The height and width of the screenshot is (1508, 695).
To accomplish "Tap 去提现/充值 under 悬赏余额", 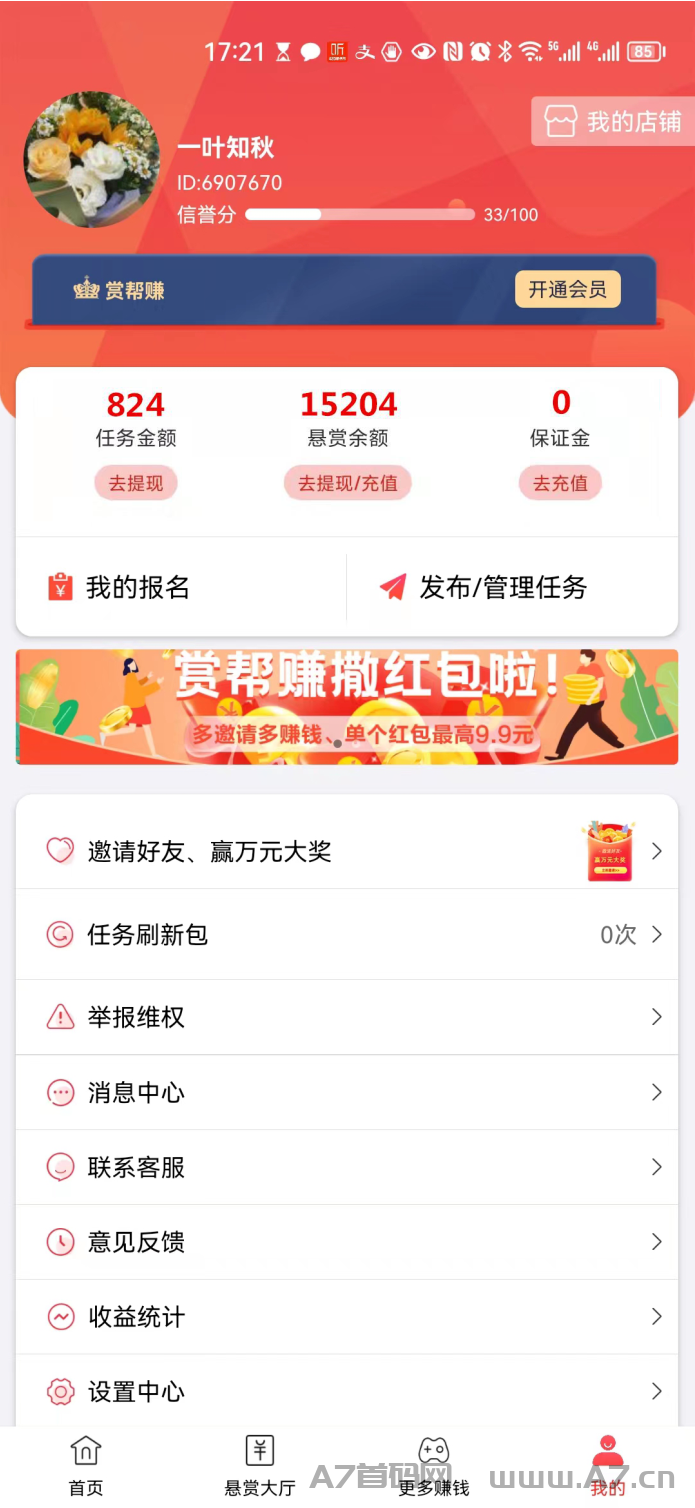I will point(348,483).
